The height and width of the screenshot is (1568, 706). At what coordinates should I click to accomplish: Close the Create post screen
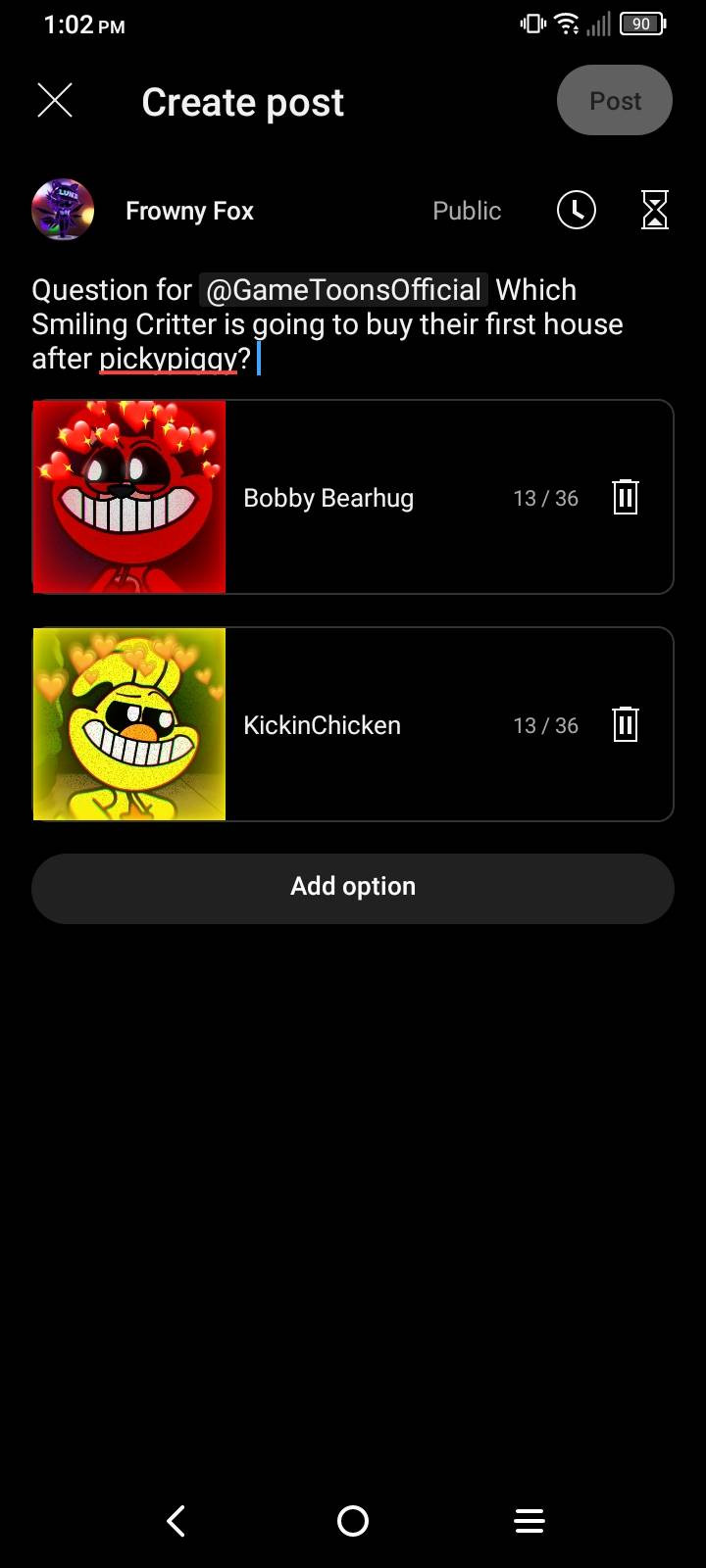tap(55, 101)
